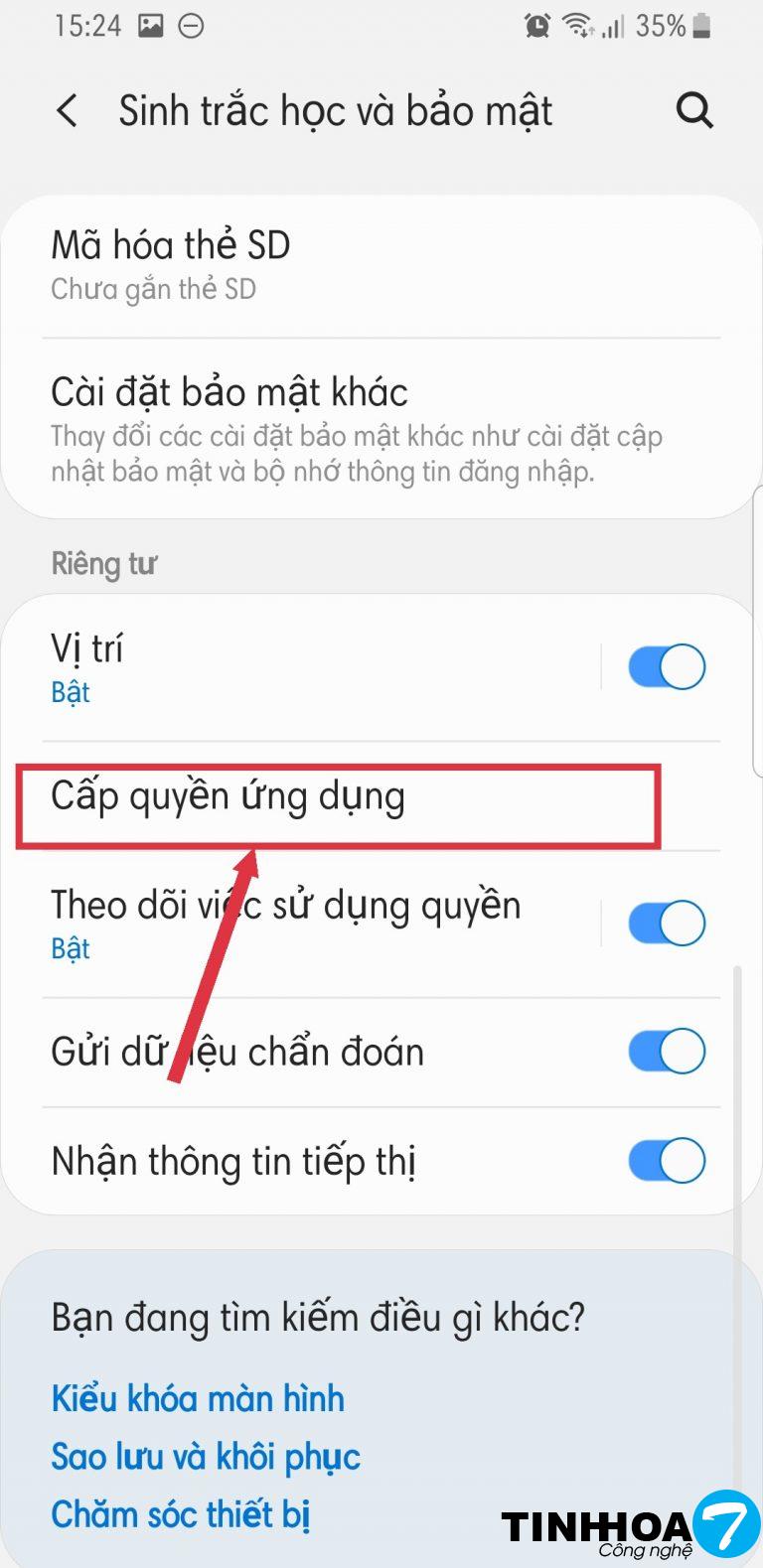Open Mã hóa thẻ SD settings

298,265
